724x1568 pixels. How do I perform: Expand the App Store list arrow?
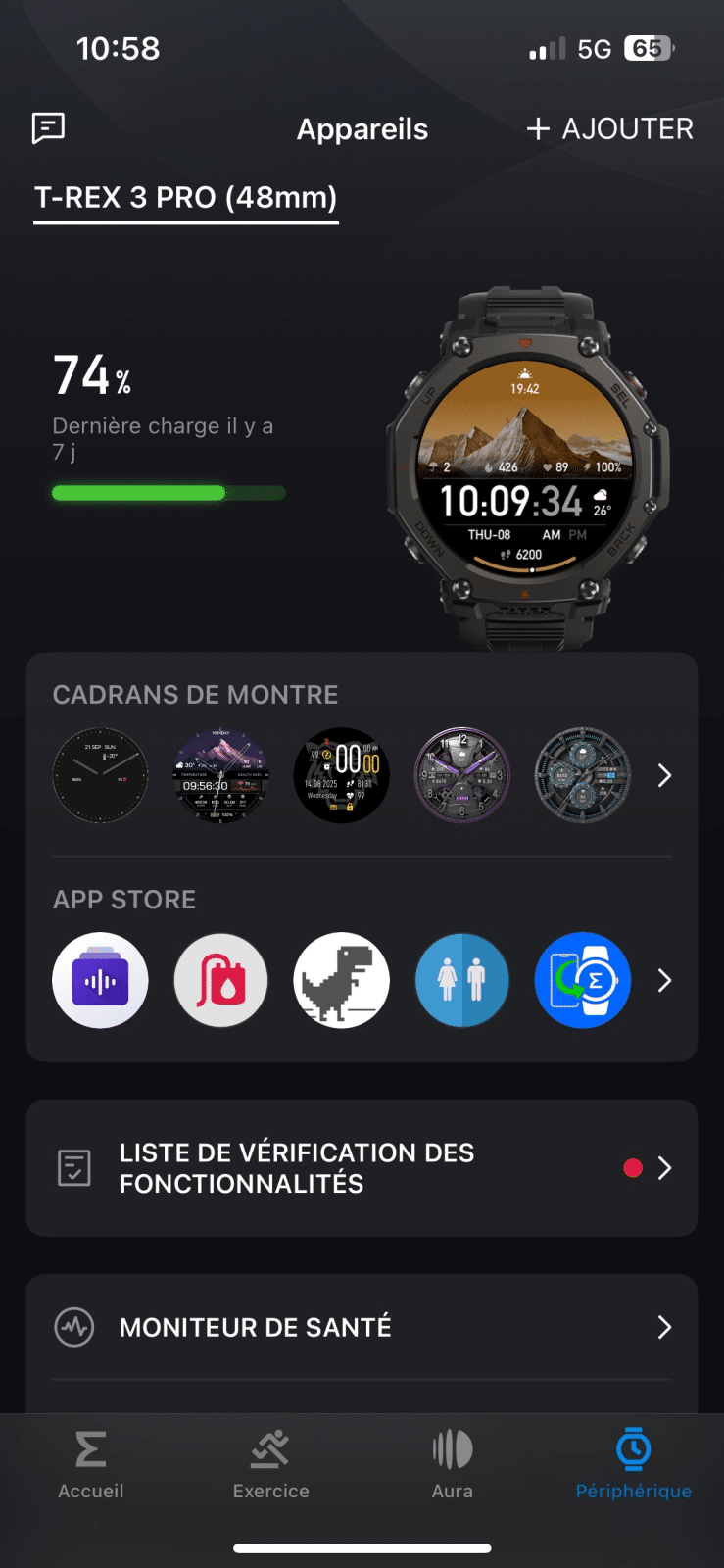coord(664,980)
